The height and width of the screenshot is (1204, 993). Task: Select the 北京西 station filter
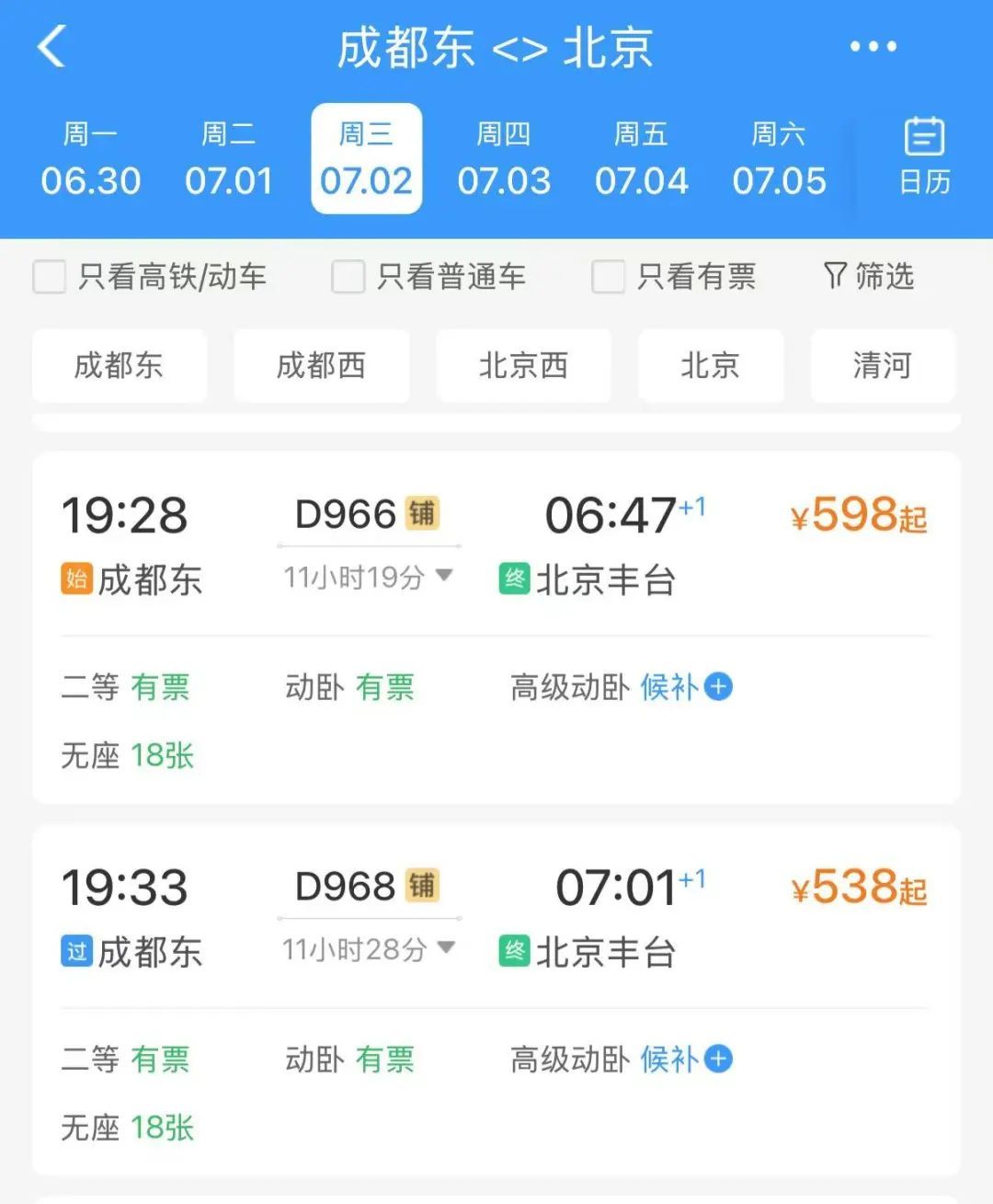(523, 366)
